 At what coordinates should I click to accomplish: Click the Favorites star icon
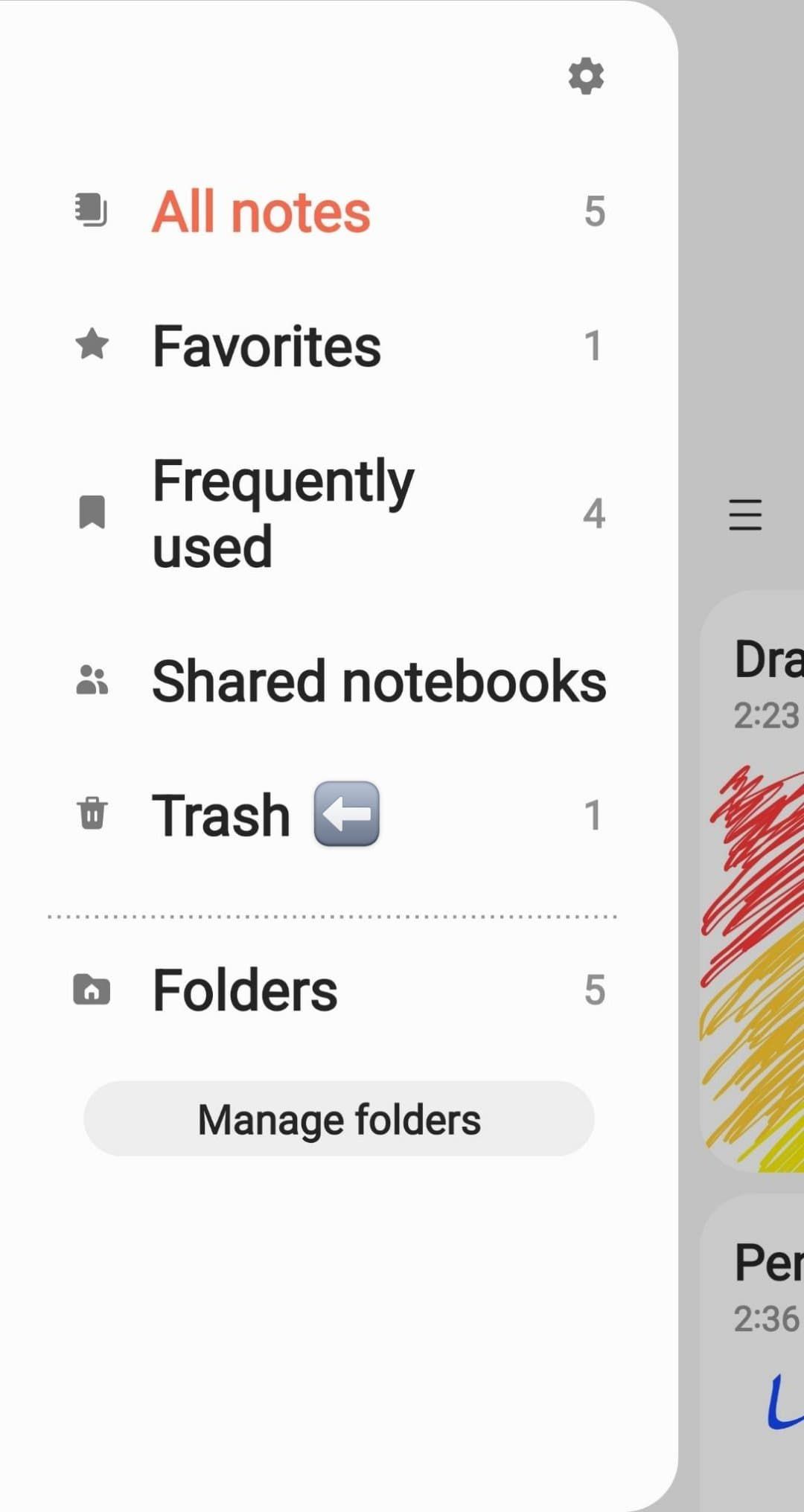click(92, 345)
